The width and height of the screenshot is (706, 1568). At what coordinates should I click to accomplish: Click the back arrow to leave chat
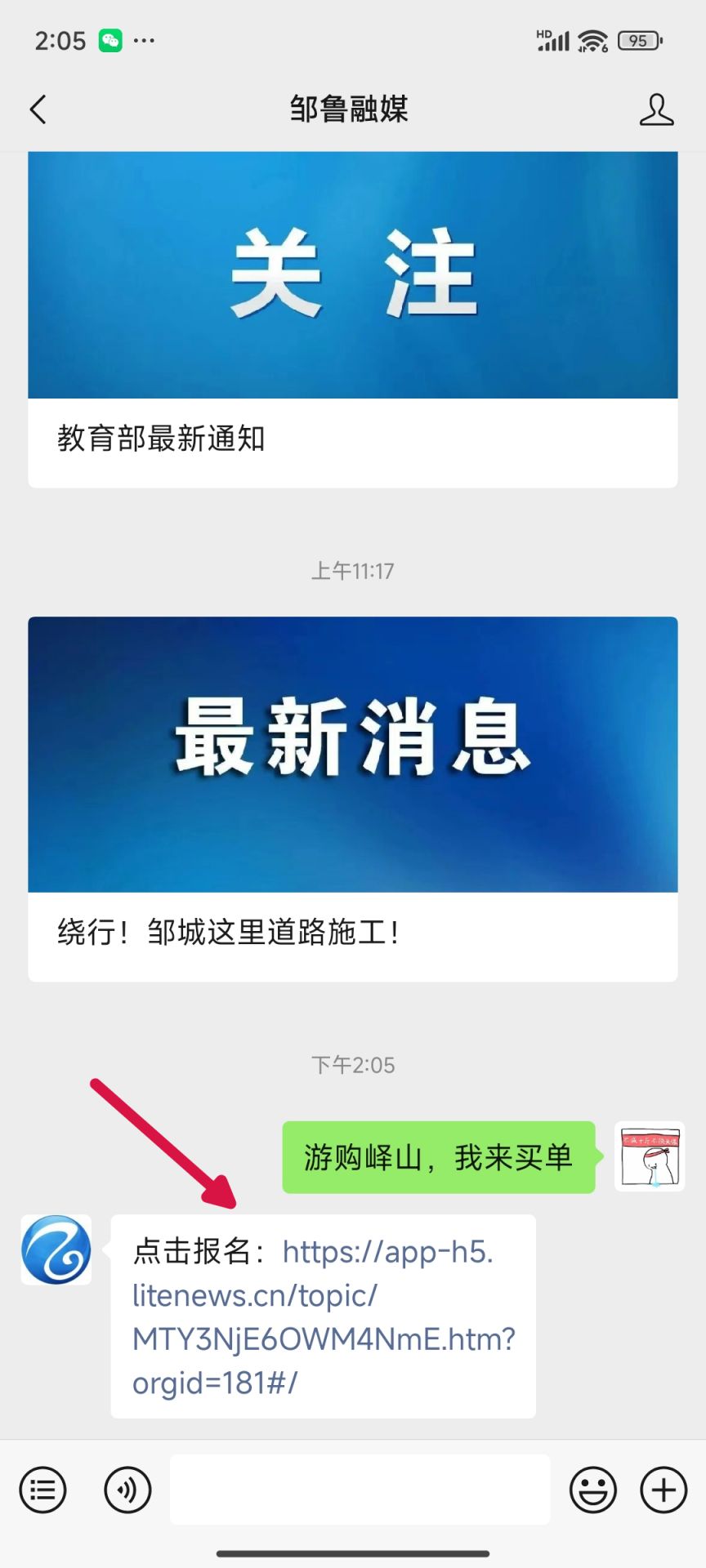click(x=38, y=109)
